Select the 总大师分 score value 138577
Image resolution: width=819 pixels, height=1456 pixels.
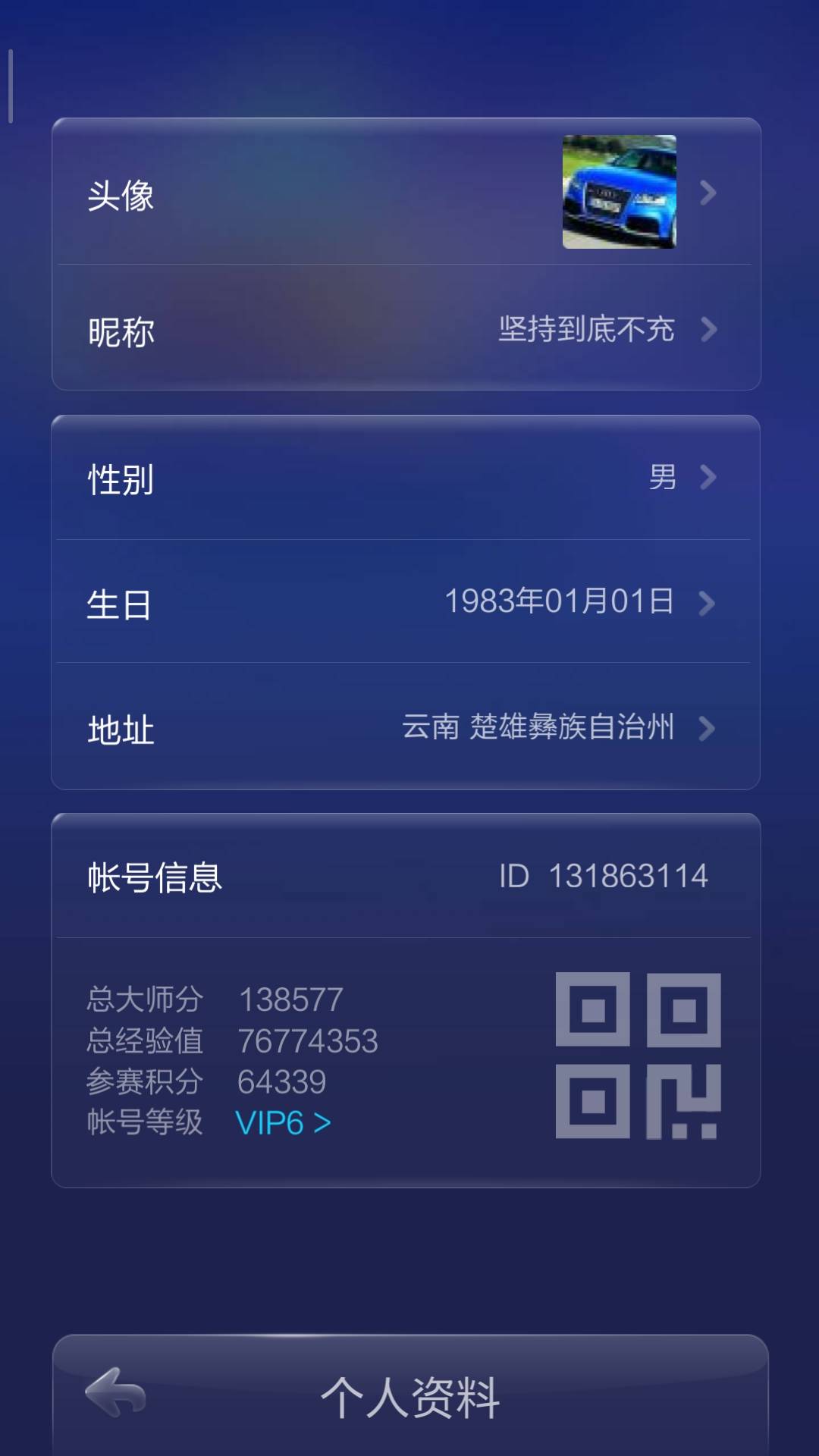click(292, 999)
